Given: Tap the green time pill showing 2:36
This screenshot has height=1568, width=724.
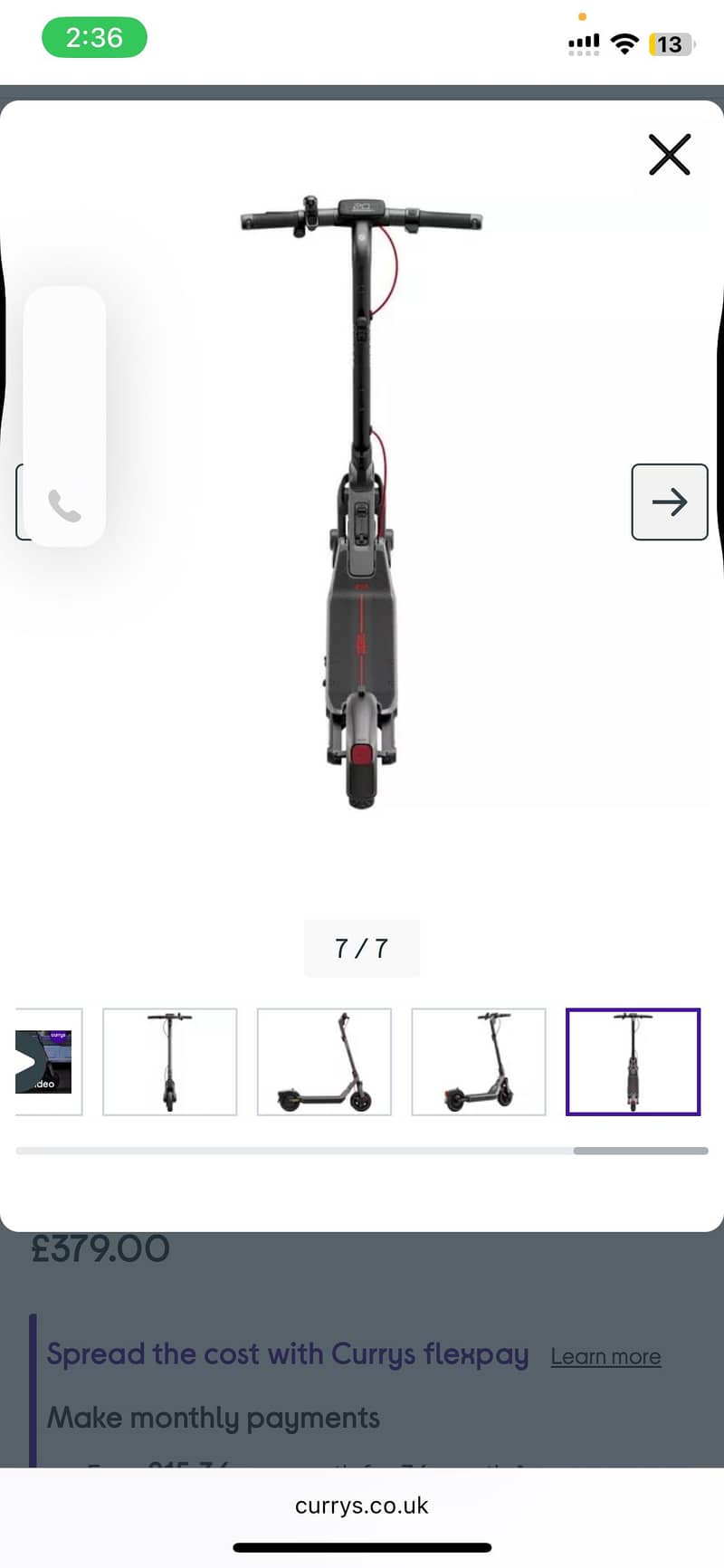Looking at the screenshot, I should tap(94, 37).
